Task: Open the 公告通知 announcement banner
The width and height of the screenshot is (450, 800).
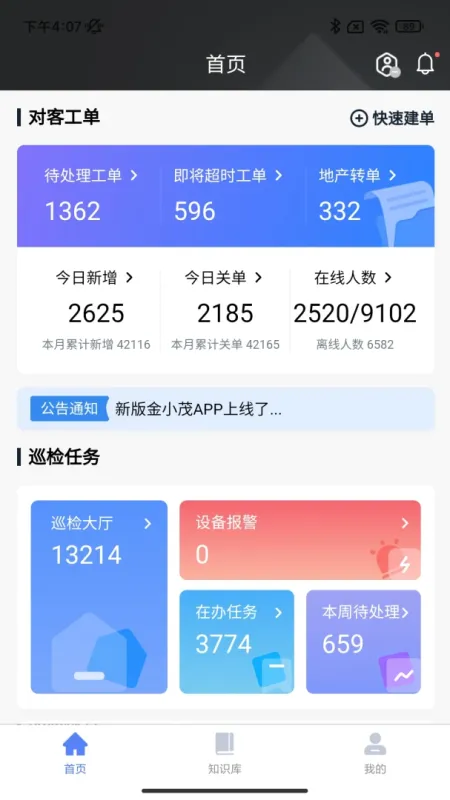Action: point(226,409)
